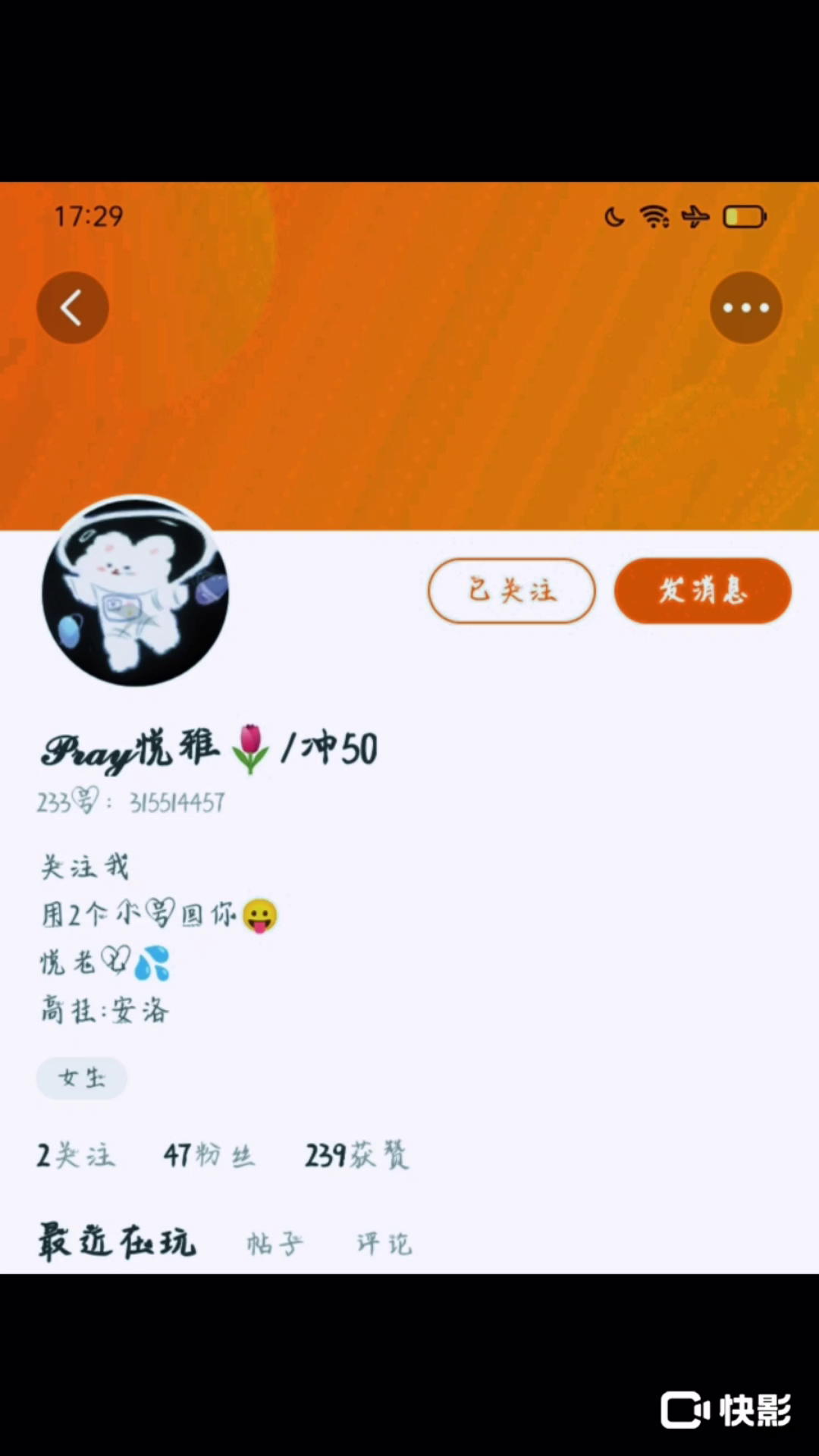
Task: Switch to the 评论 tab
Action: (384, 1244)
